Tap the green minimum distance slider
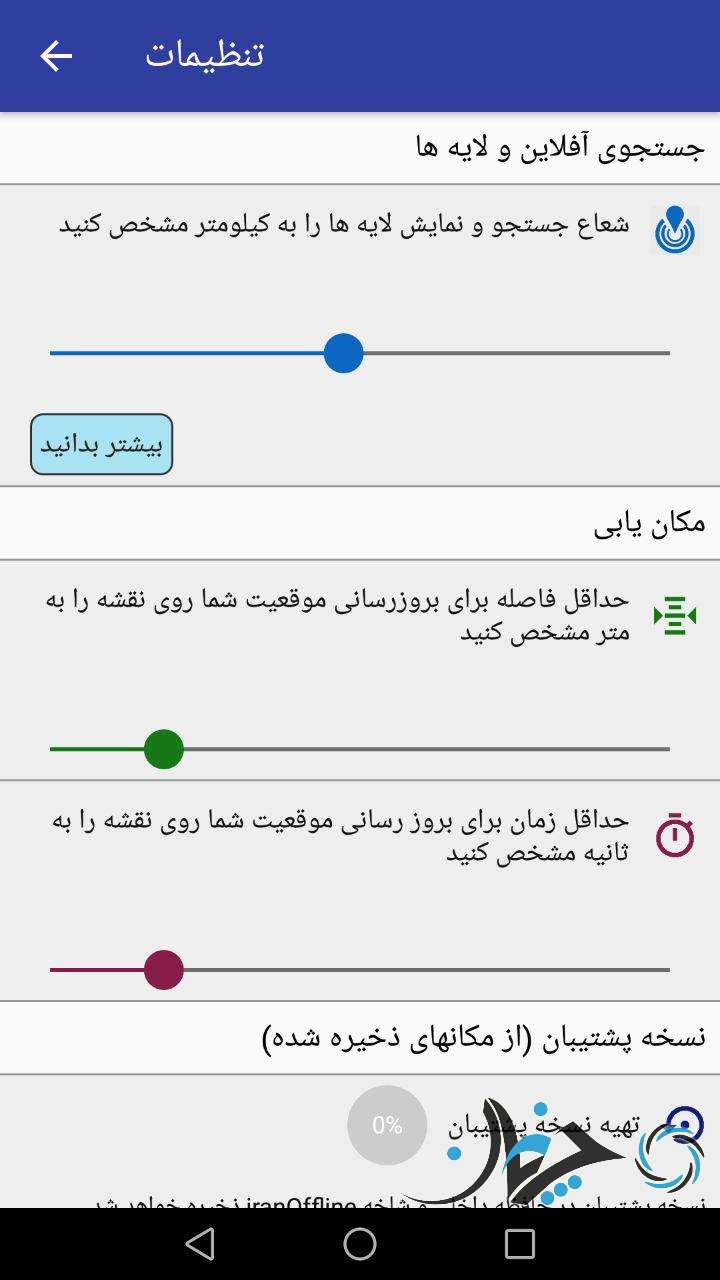The image size is (720, 1280). pos(164,749)
